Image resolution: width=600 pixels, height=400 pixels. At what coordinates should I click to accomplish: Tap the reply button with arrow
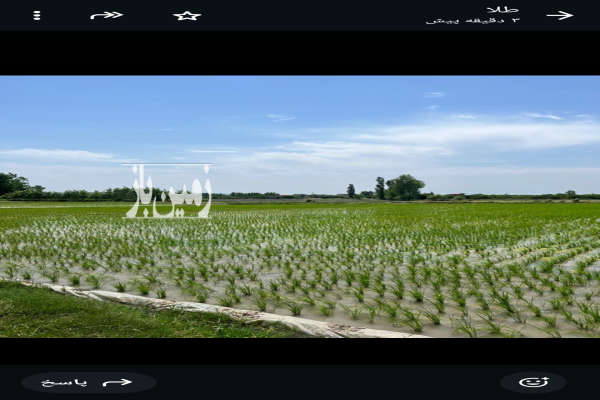click(89, 382)
